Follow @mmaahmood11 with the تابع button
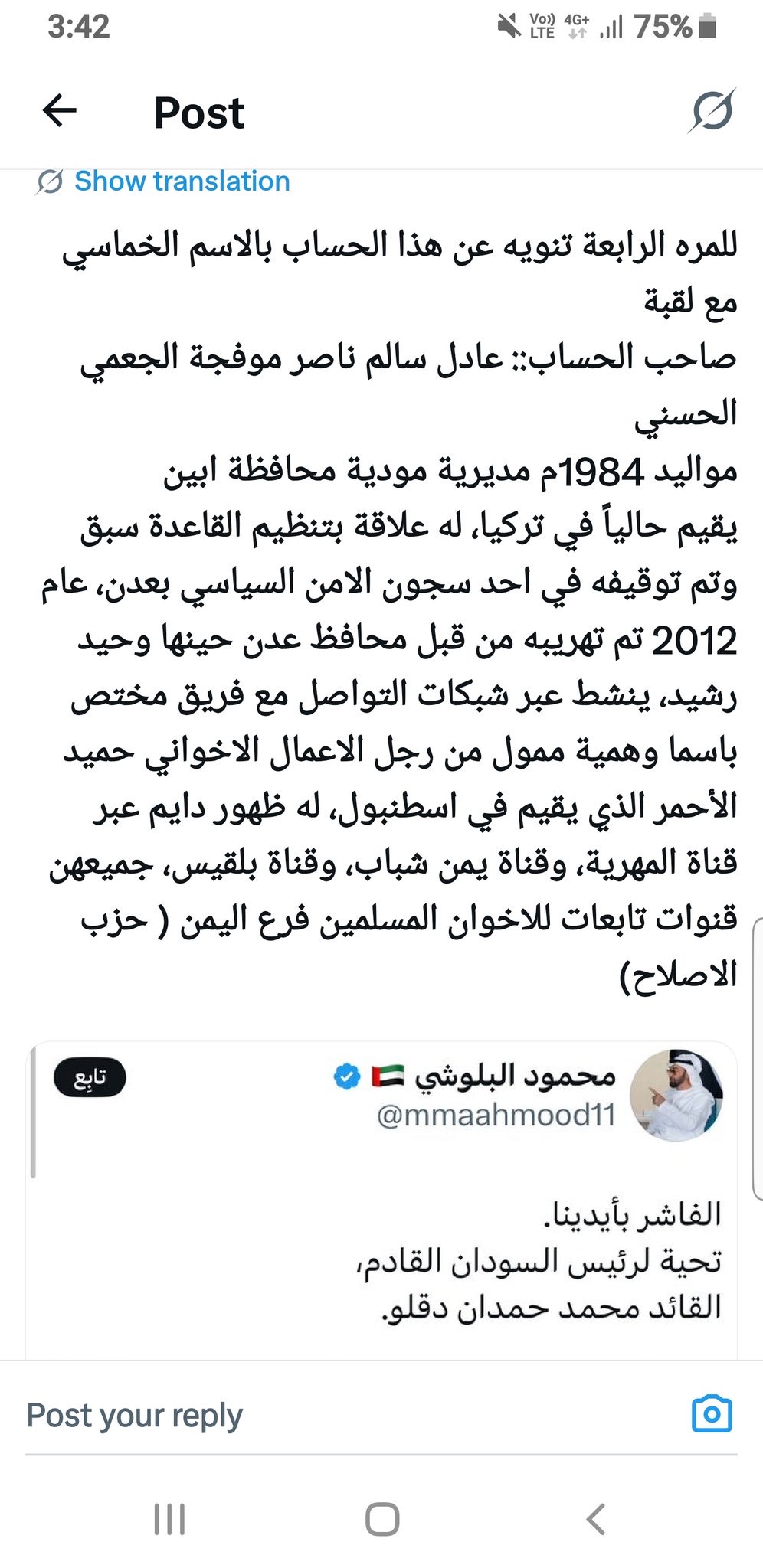 point(90,1079)
